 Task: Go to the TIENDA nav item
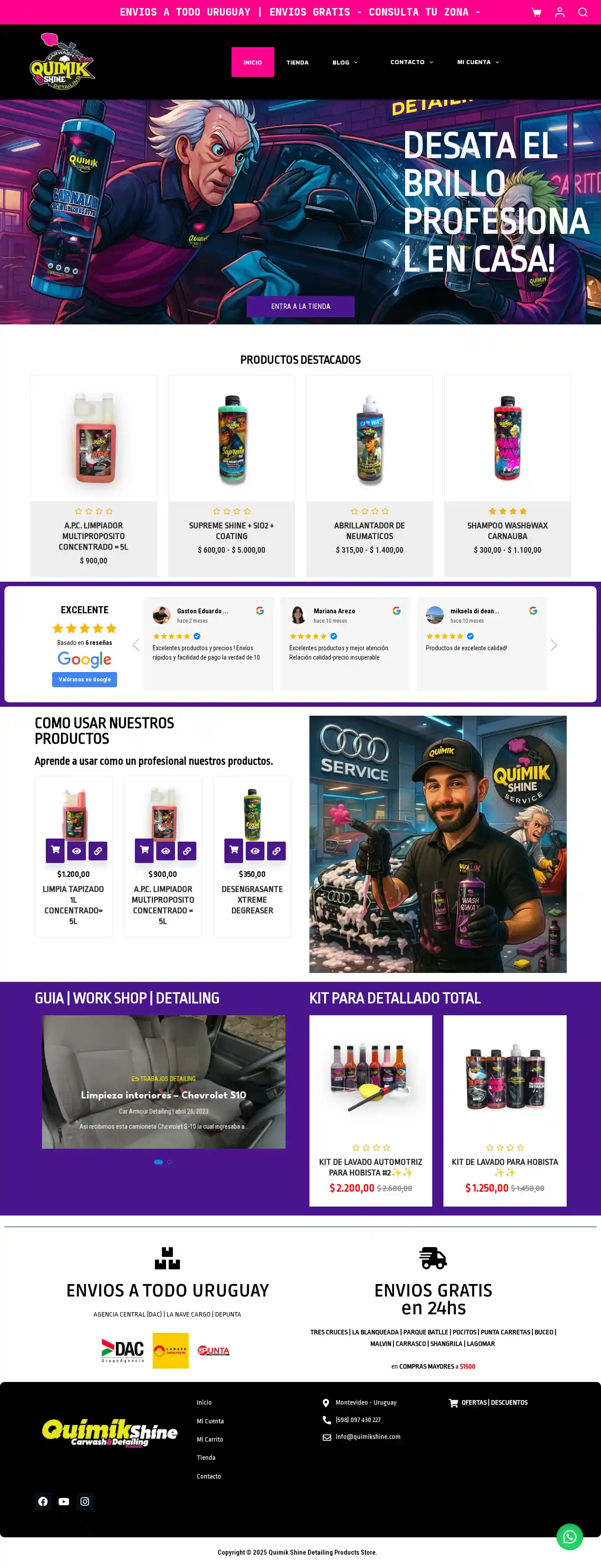(x=297, y=62)
